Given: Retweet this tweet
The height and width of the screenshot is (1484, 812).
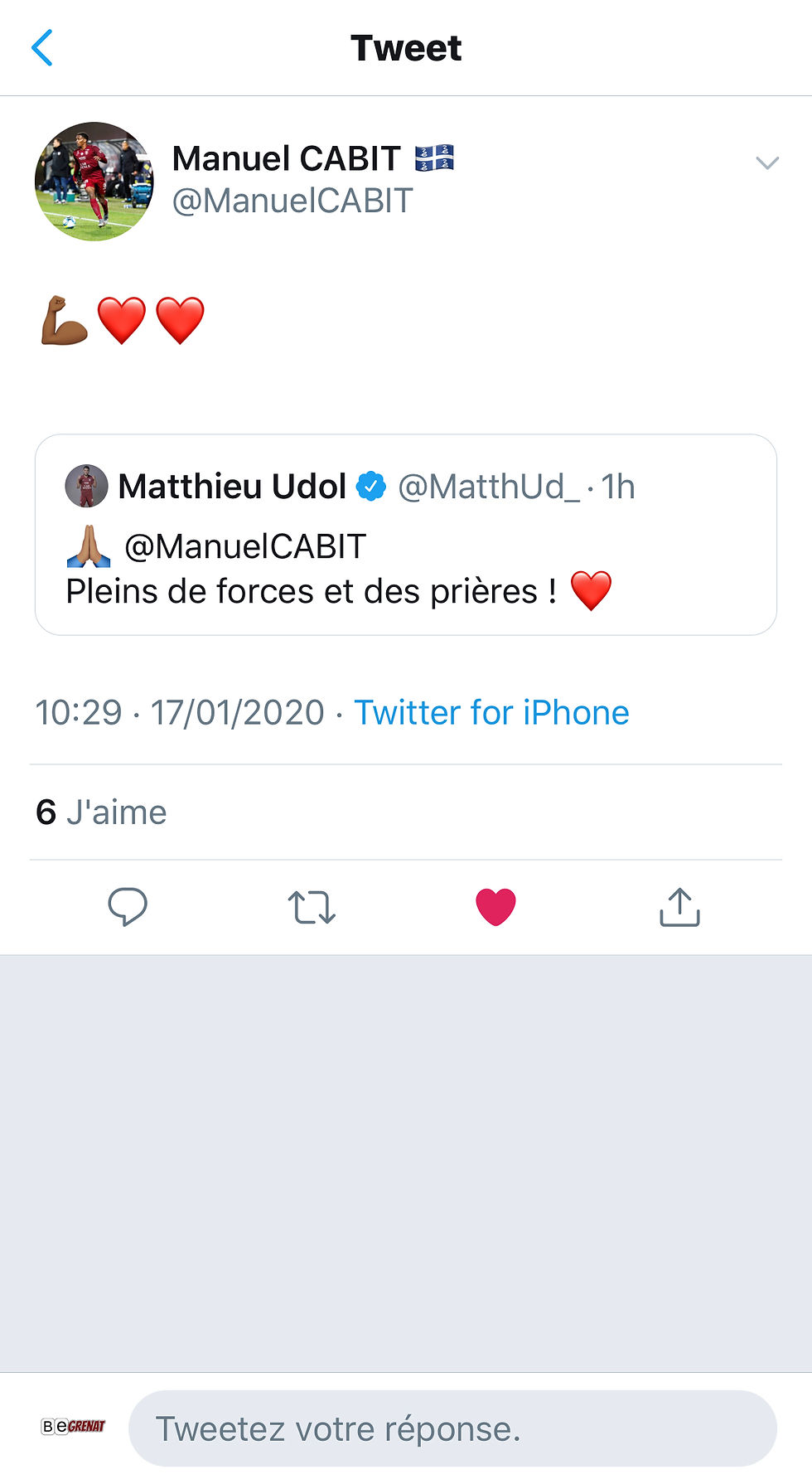Looking at the screenshot, I should coord(312,907).
